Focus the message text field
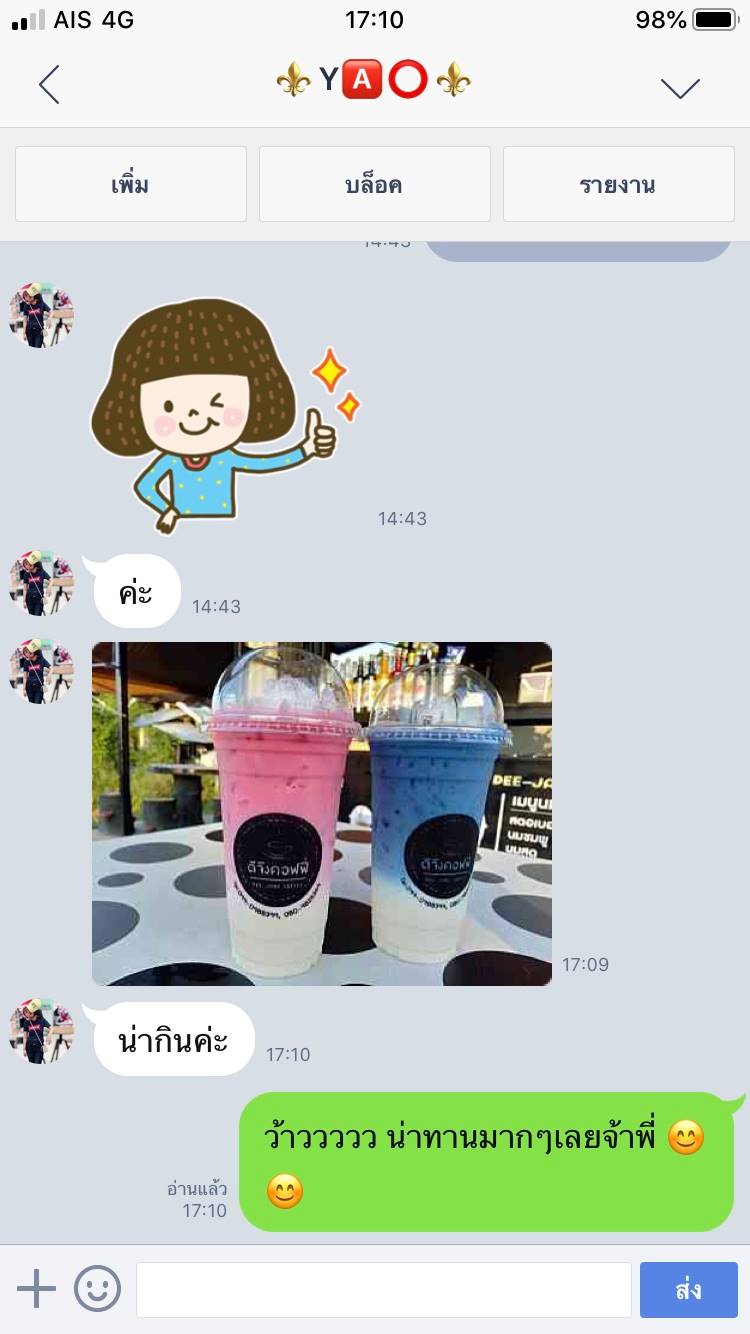The width and height of the screenshot is (750, 1334). pyautogui.click(x=384, y=1290)
